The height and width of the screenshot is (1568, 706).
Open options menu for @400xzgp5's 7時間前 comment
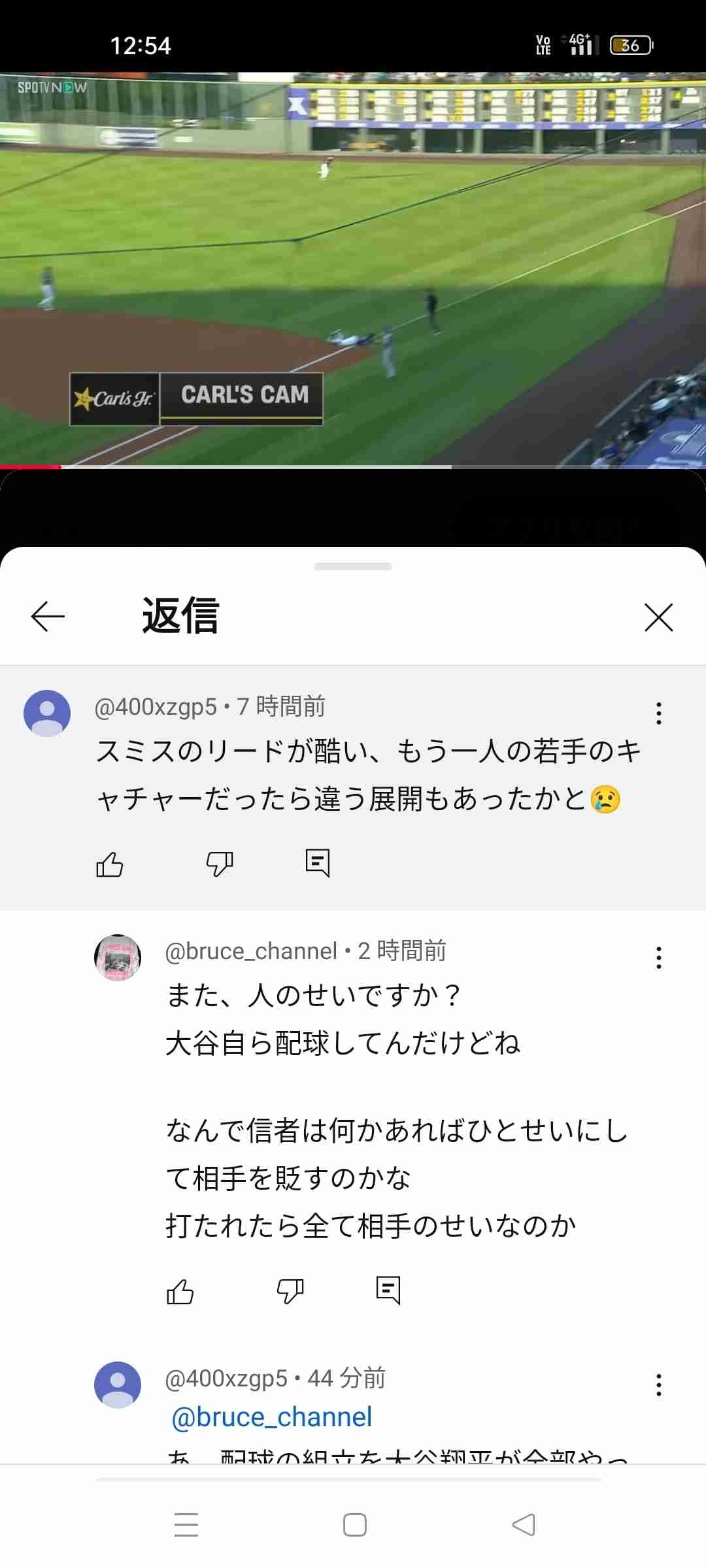pyautogui.click(x=658, y=713)
